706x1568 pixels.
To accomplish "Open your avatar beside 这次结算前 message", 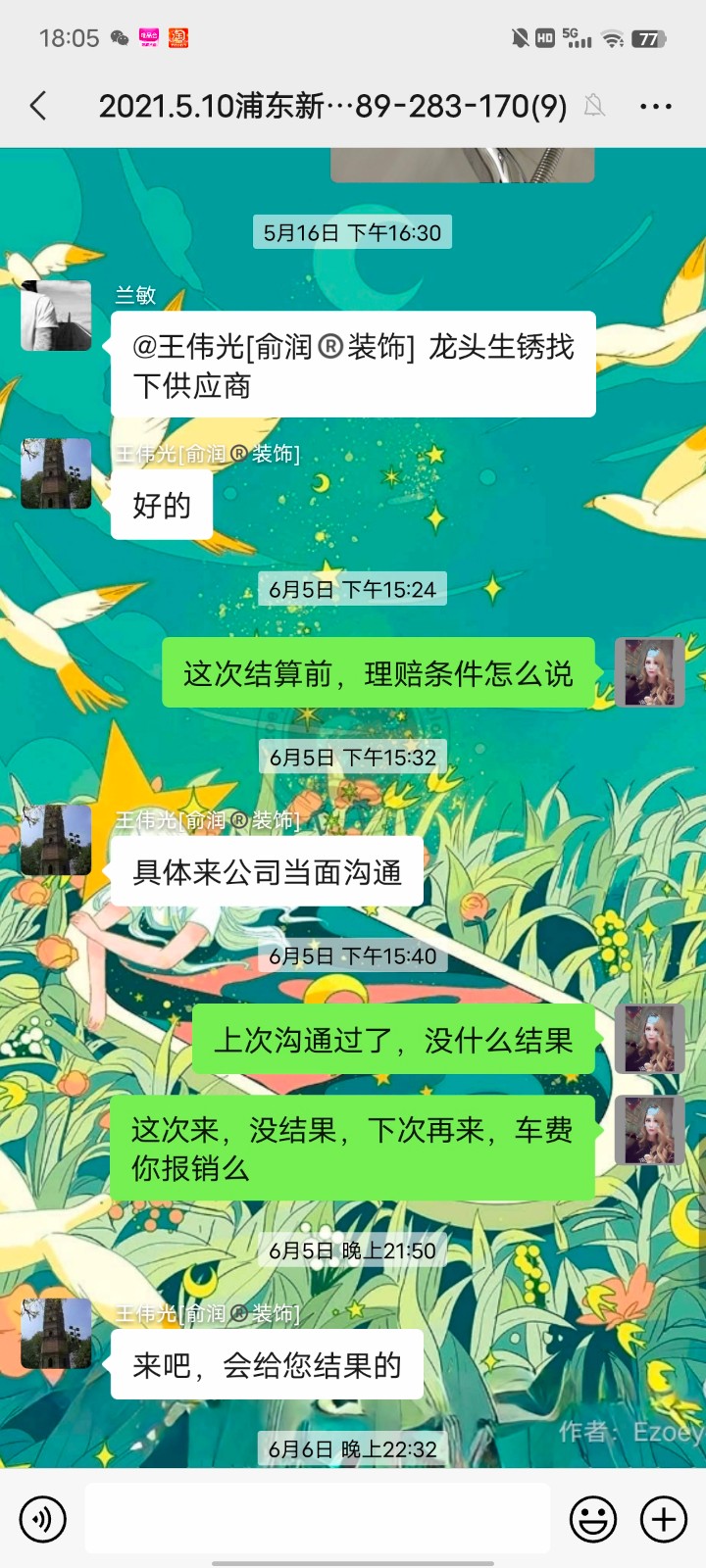I will click(649, 672).
